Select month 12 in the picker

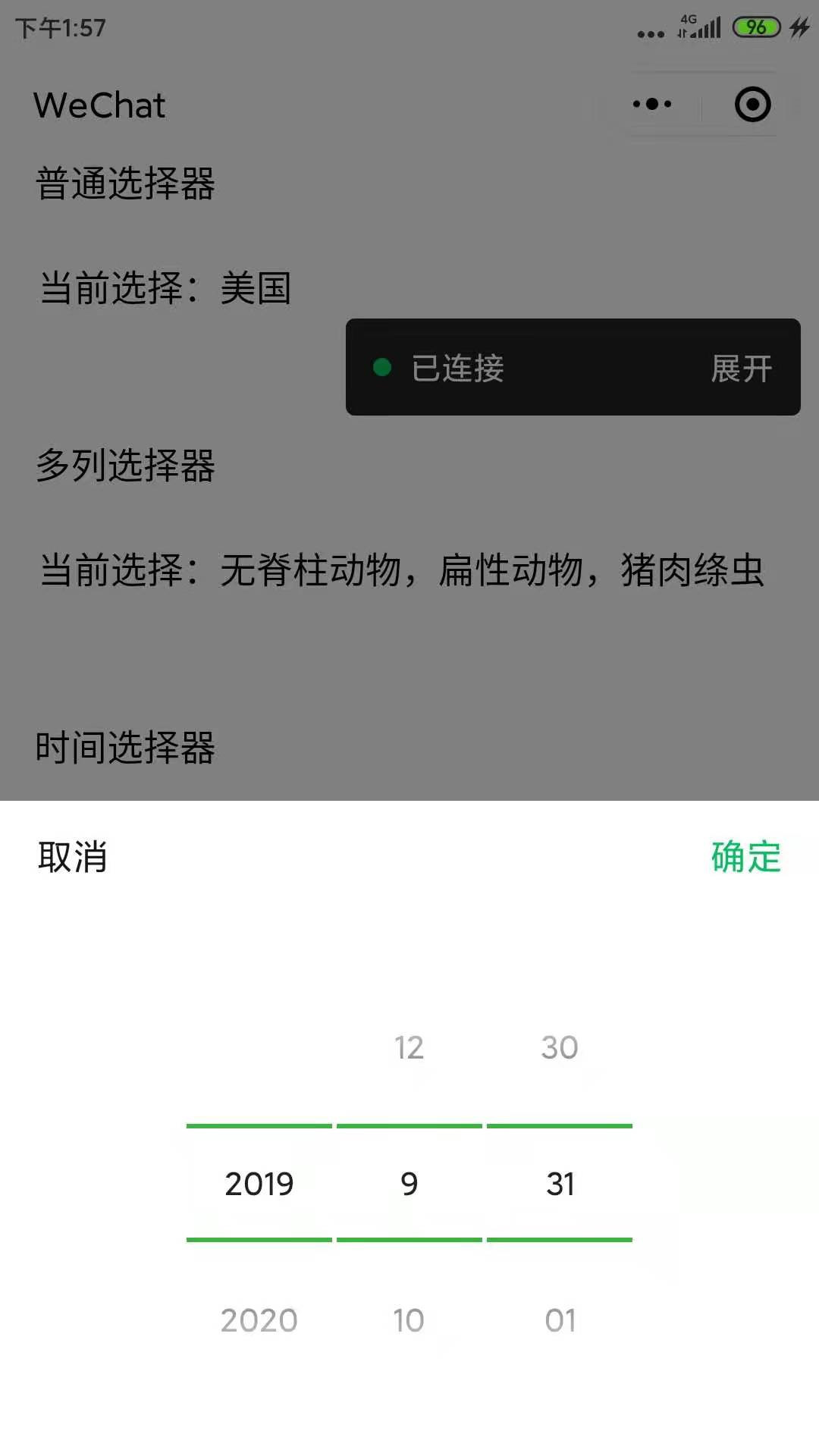pos(409,1047)
